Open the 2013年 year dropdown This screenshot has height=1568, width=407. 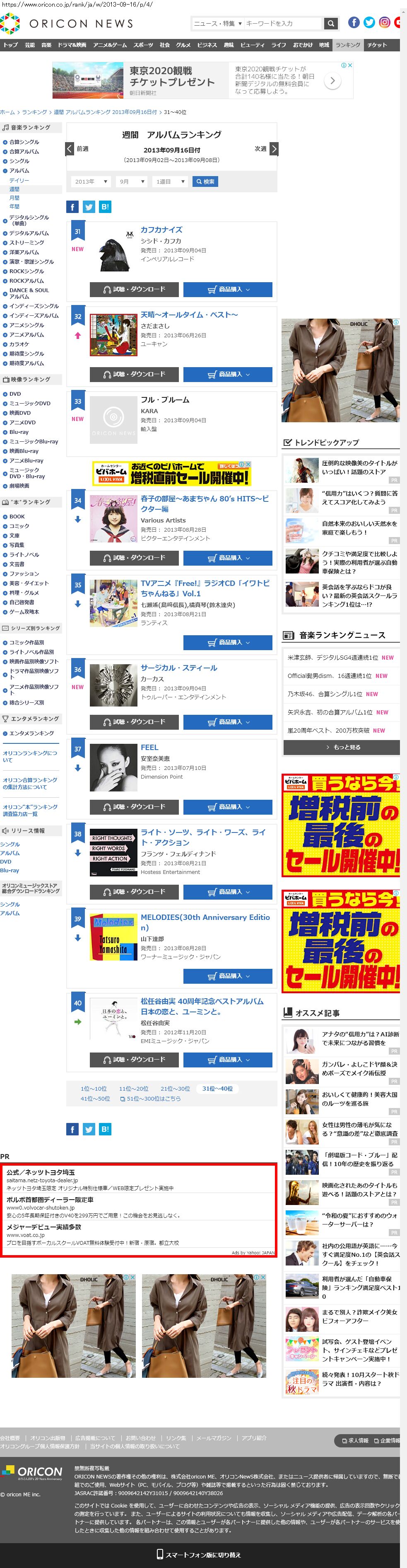(91, 181)
